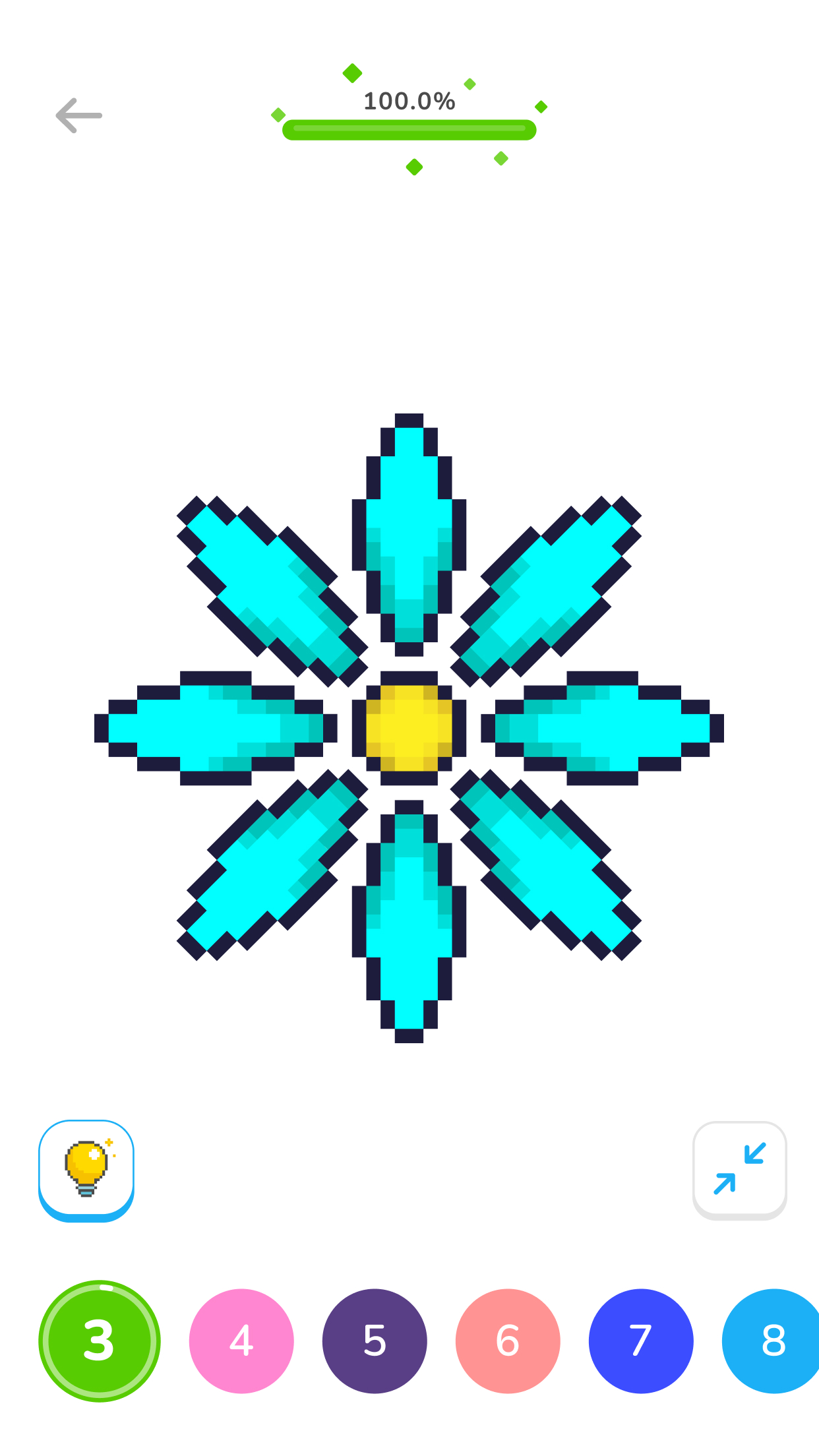This screenshot has height=1456, width=819.
Task: Select salmon color number 6
Action: (508, 1341)
